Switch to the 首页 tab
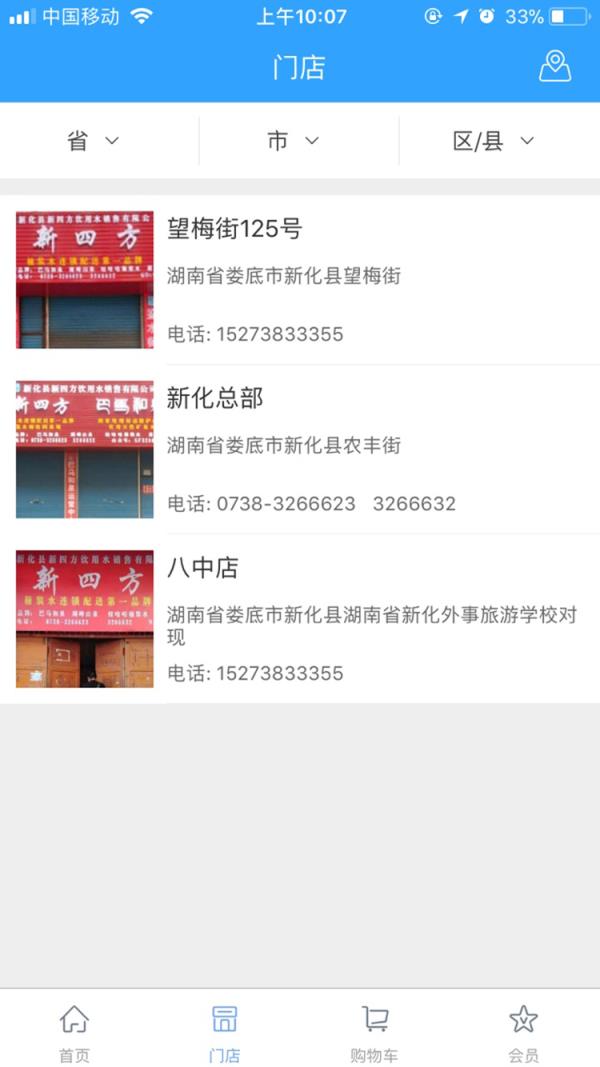The image size is (600, 1067). click(x=74, y=1031)
